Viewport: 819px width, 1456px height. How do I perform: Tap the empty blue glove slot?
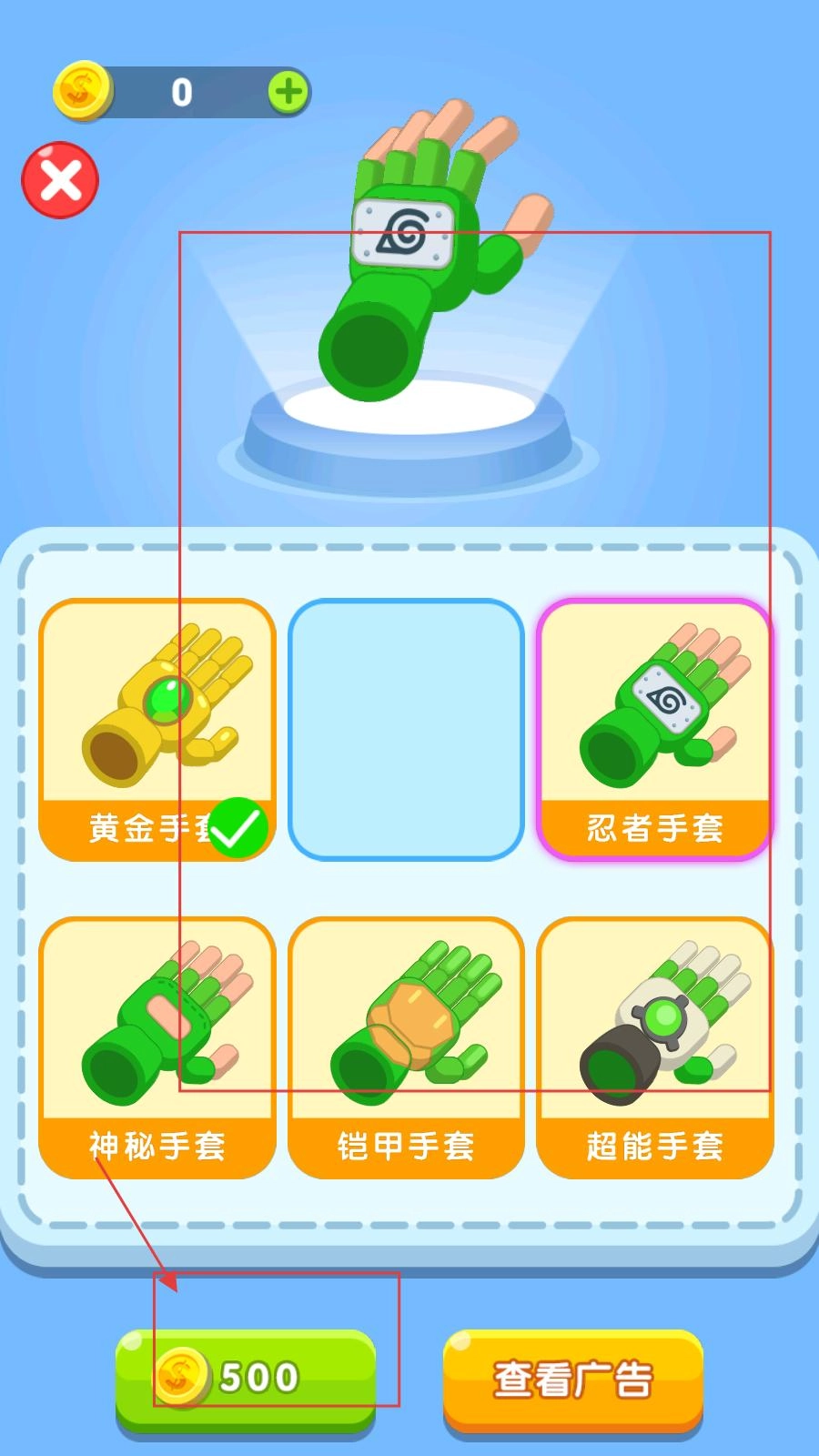(406, 728)
